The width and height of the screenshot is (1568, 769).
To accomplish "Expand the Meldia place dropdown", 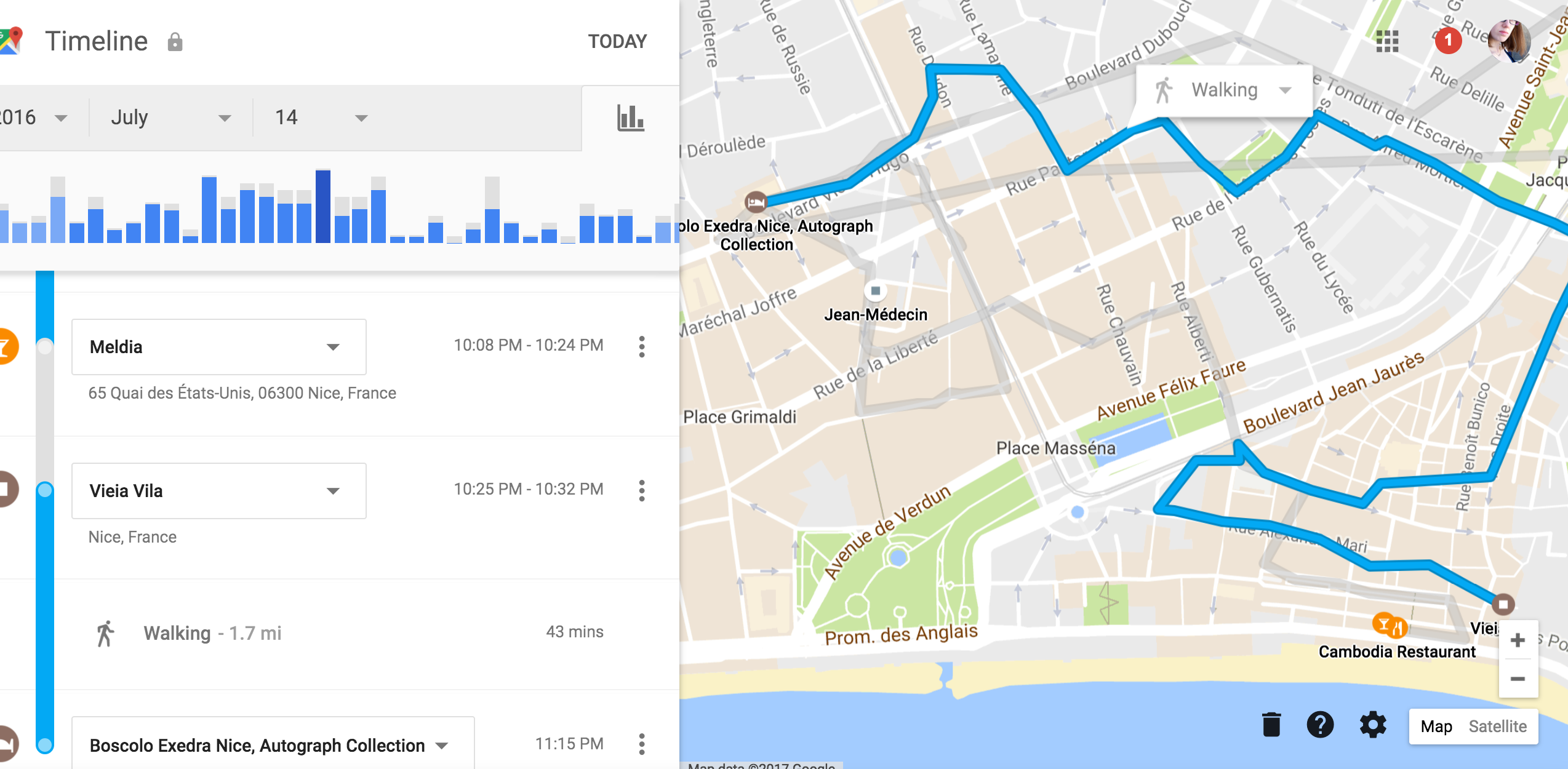I will [x=333, y=347].
